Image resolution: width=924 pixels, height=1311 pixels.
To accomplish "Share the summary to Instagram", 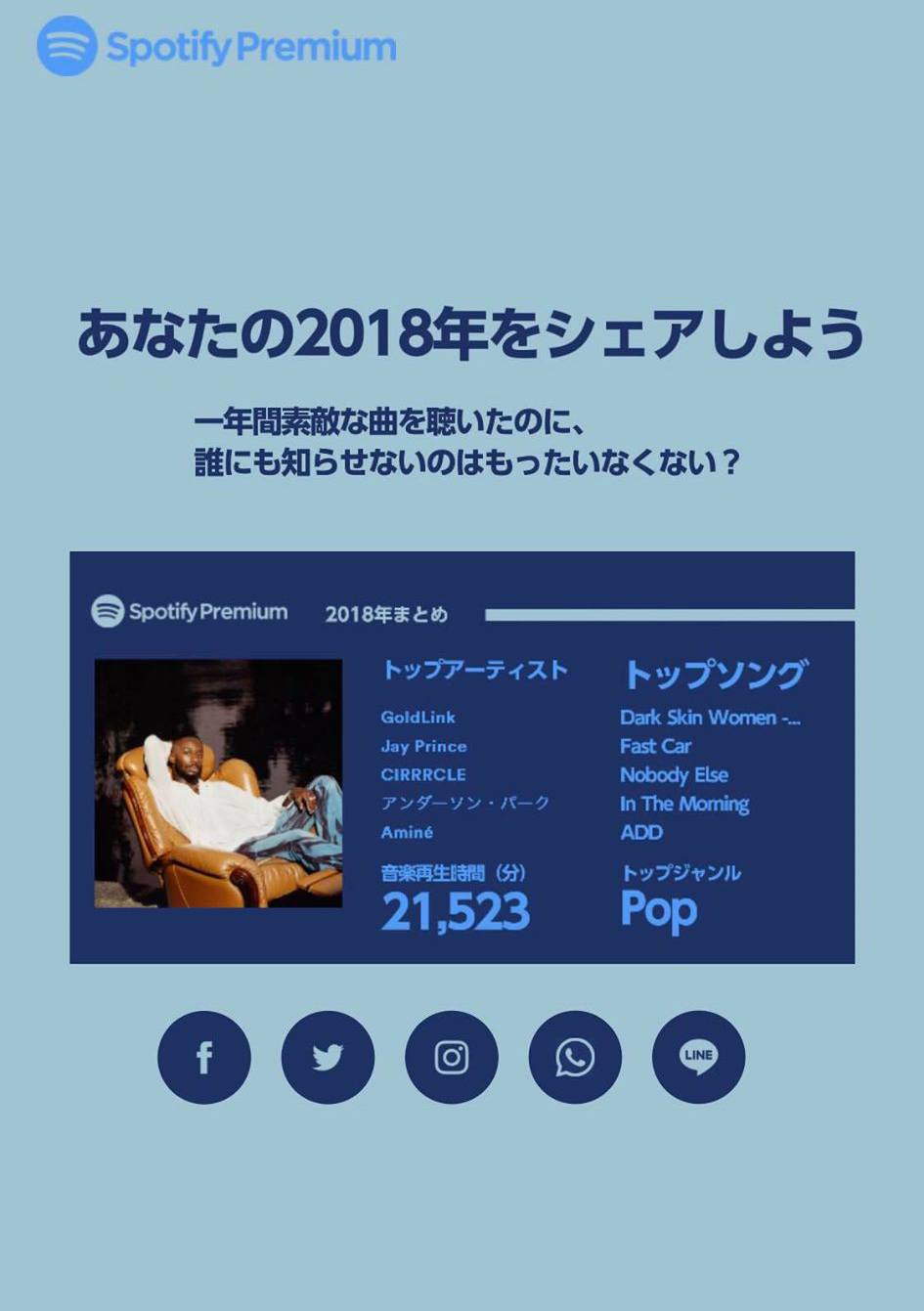I will coord(451,1057).
